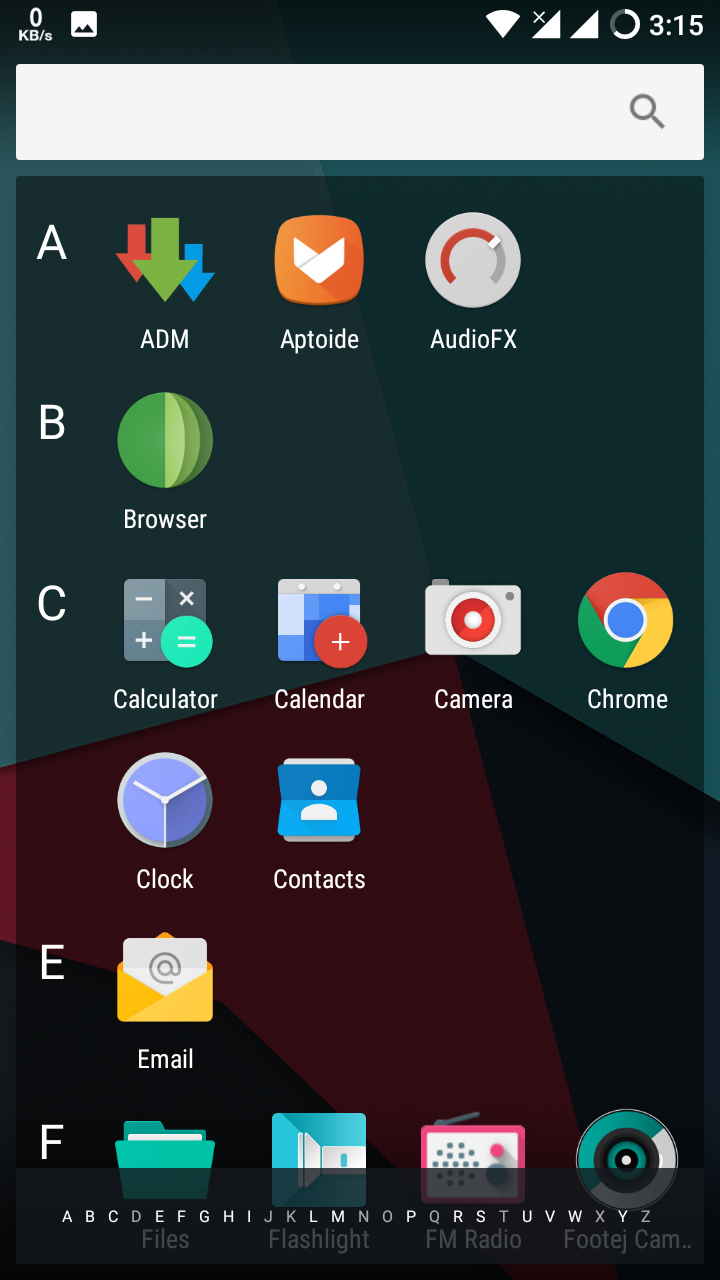Launch the AudioFX equalizer app
Image resolution: width=720 pixels, height=1280 pixels.
473,260
